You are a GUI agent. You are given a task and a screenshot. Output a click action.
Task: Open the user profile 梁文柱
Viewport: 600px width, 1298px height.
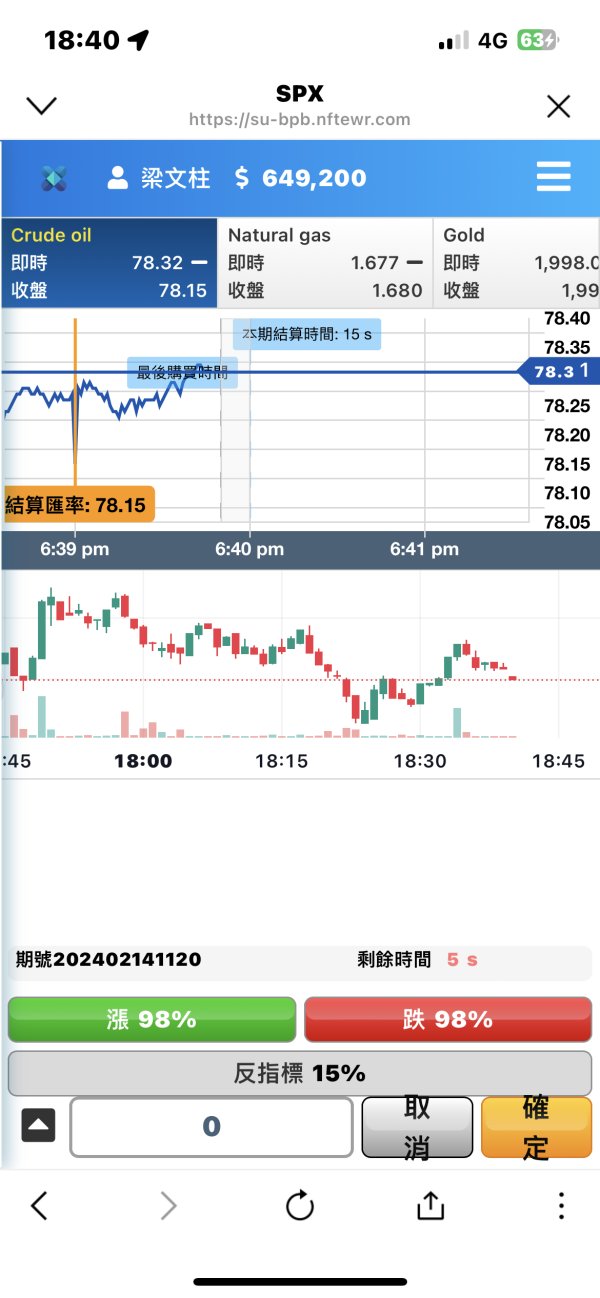pyautogui.click(x=159, y=178)
